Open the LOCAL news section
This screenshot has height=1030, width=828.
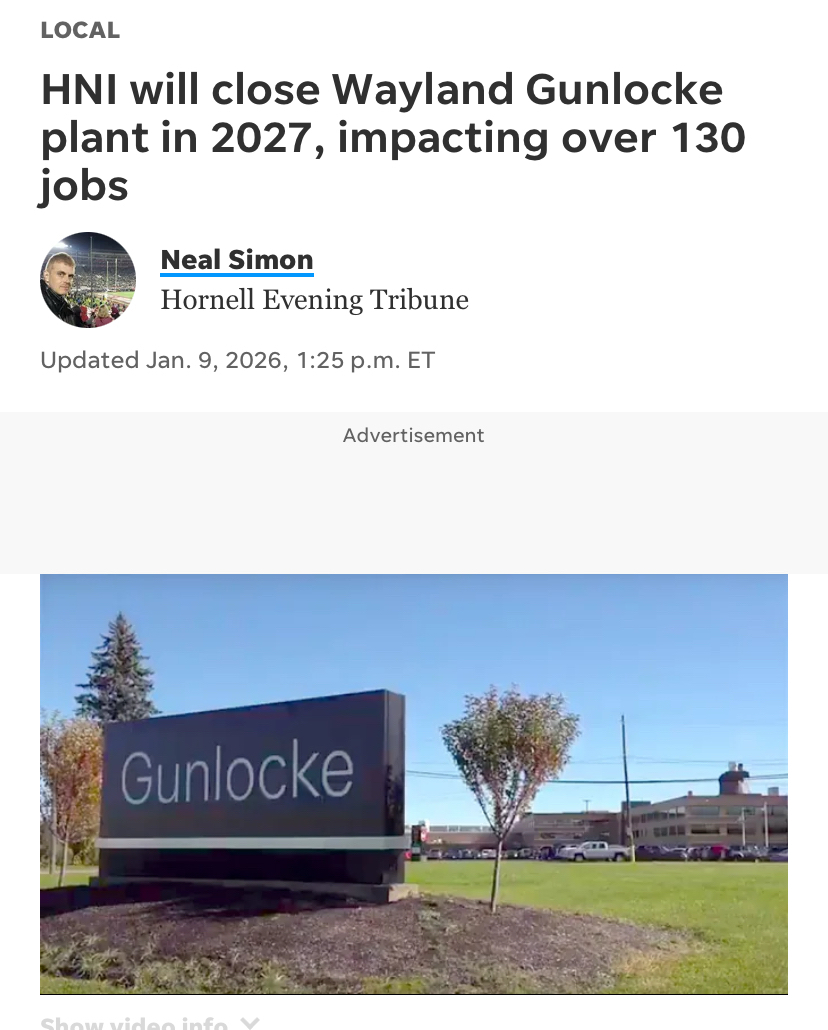click(80, 31)
